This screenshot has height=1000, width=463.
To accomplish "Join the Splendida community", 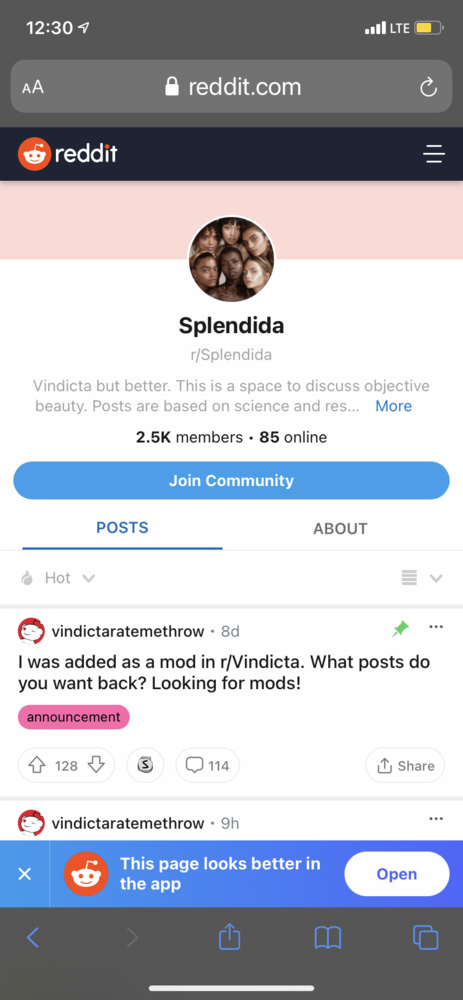I will pyautogui.click(x=232, y=480).
